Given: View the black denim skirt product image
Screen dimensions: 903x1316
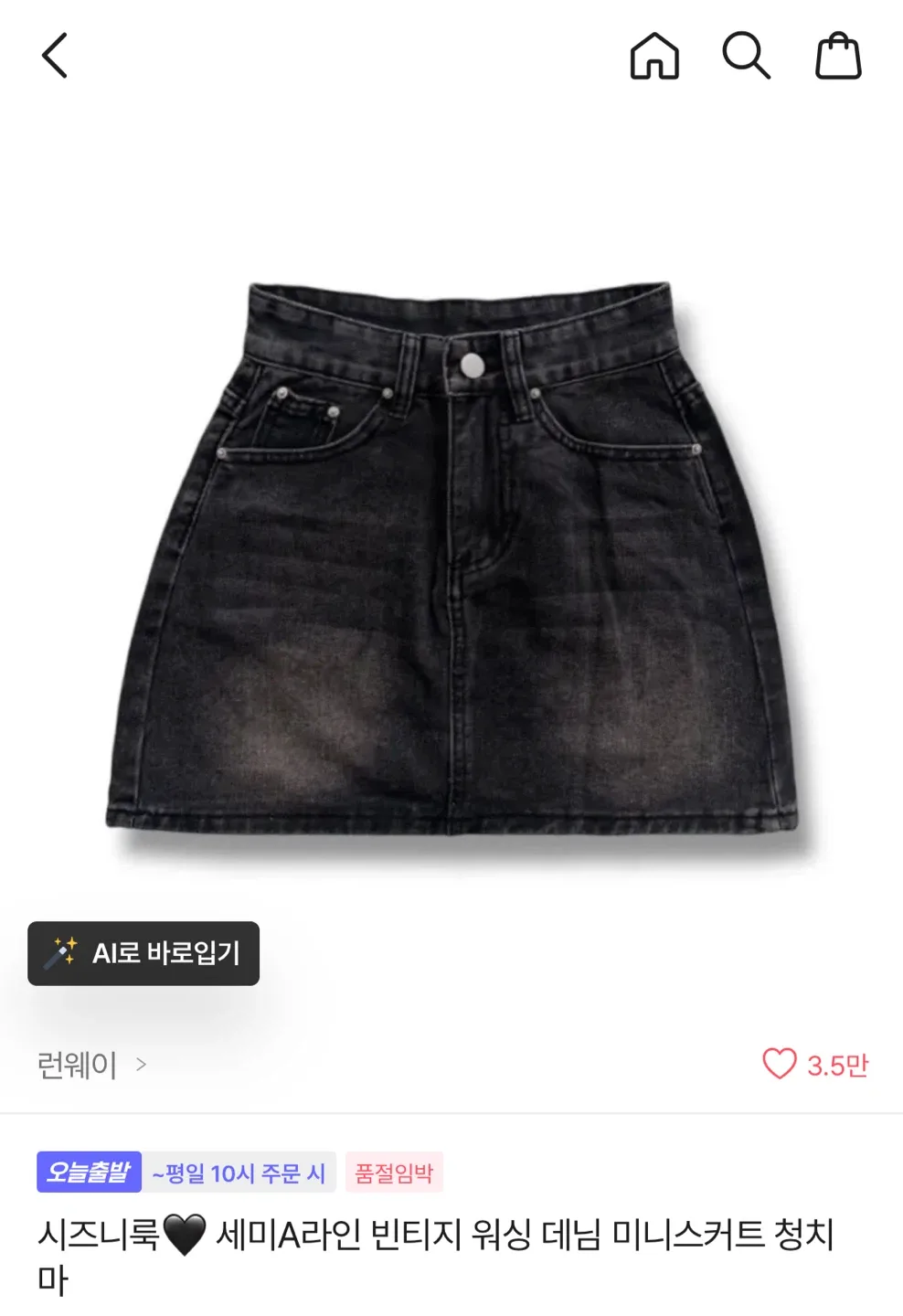Looking at the screenshot, I should coord(453,559).
